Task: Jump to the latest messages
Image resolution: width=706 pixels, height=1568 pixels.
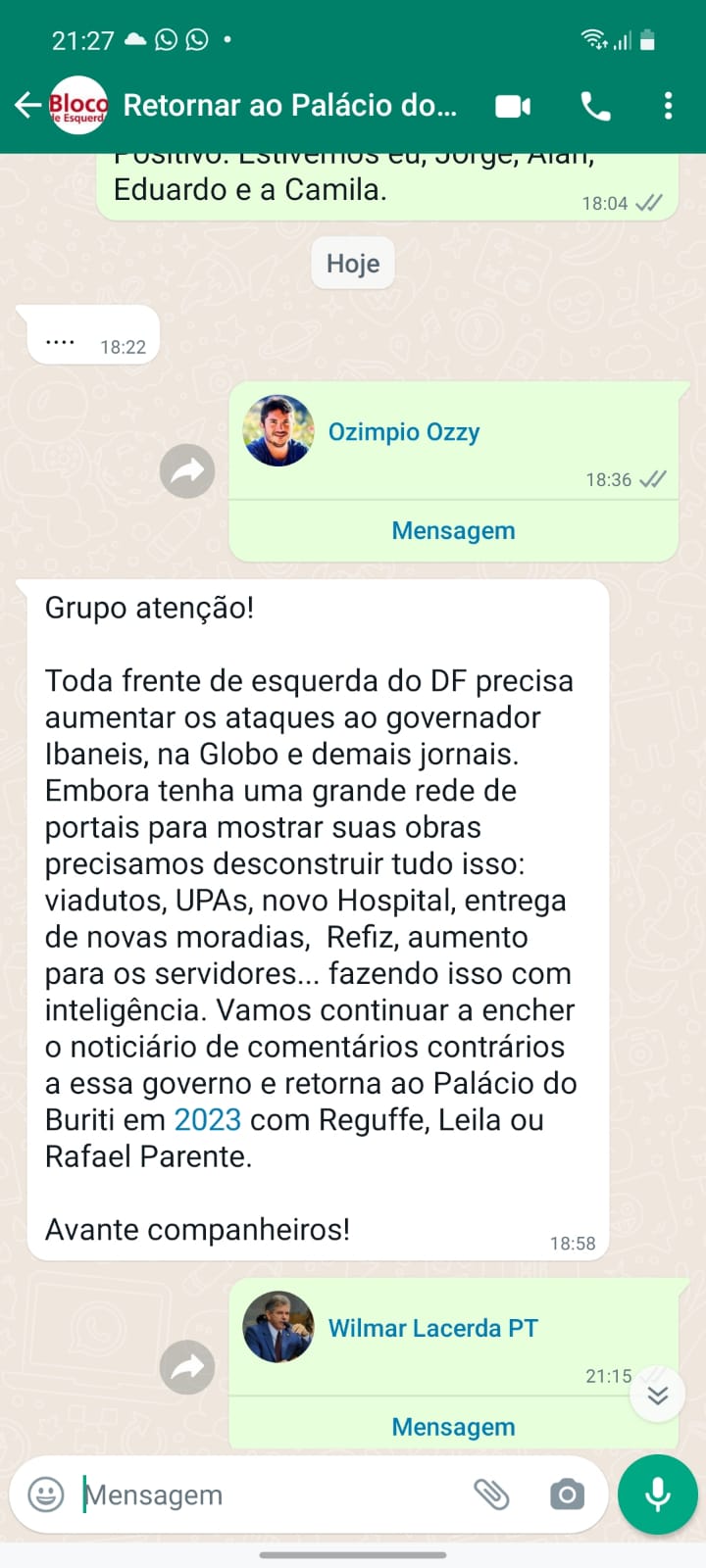Action: click(657, 1395)
